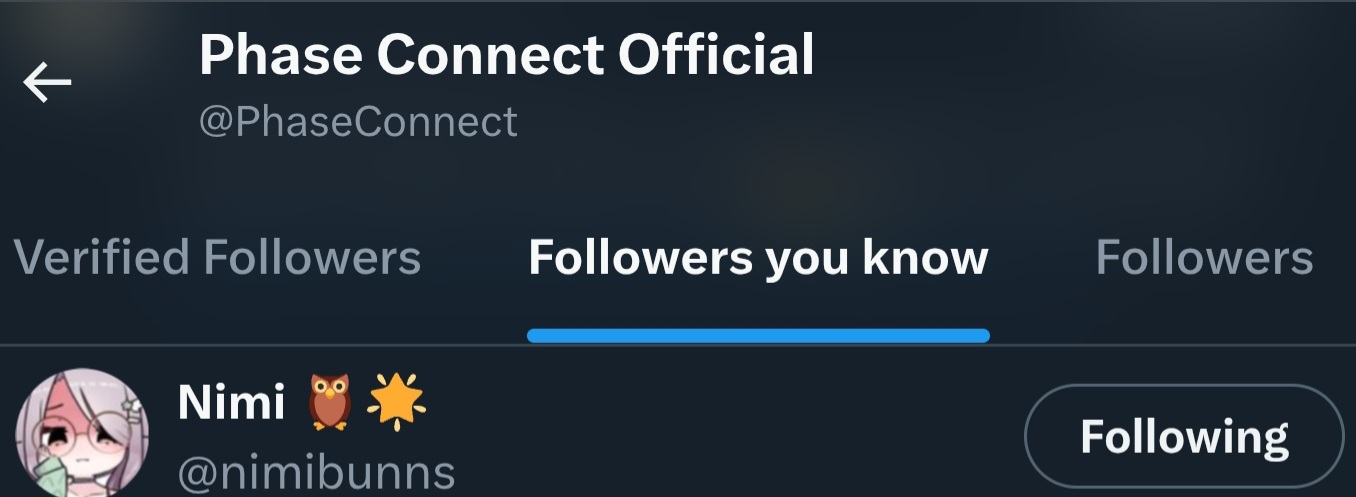This screenshot has width=1356, height=497.
Task: Go back using the arrow icon
Action: [47, 83]
